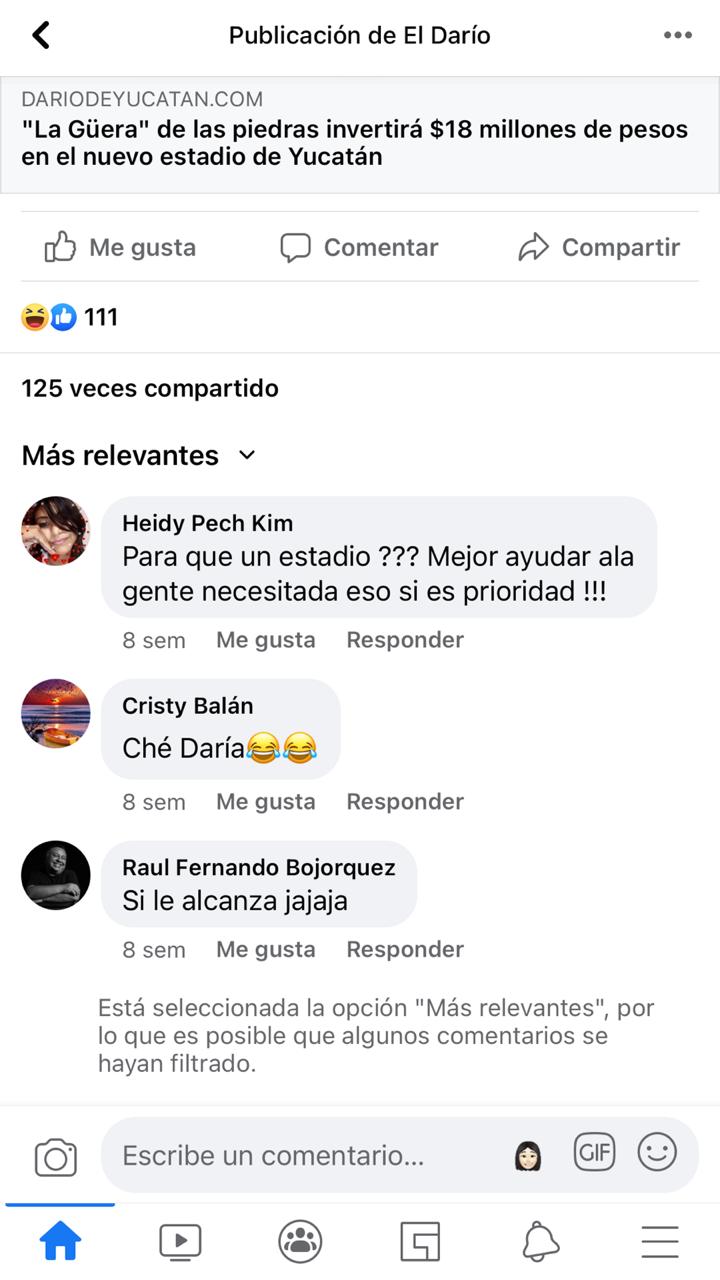Attach a photo with the camera icon
This screenshot has width=720, height=1280.
[56, 1157]
